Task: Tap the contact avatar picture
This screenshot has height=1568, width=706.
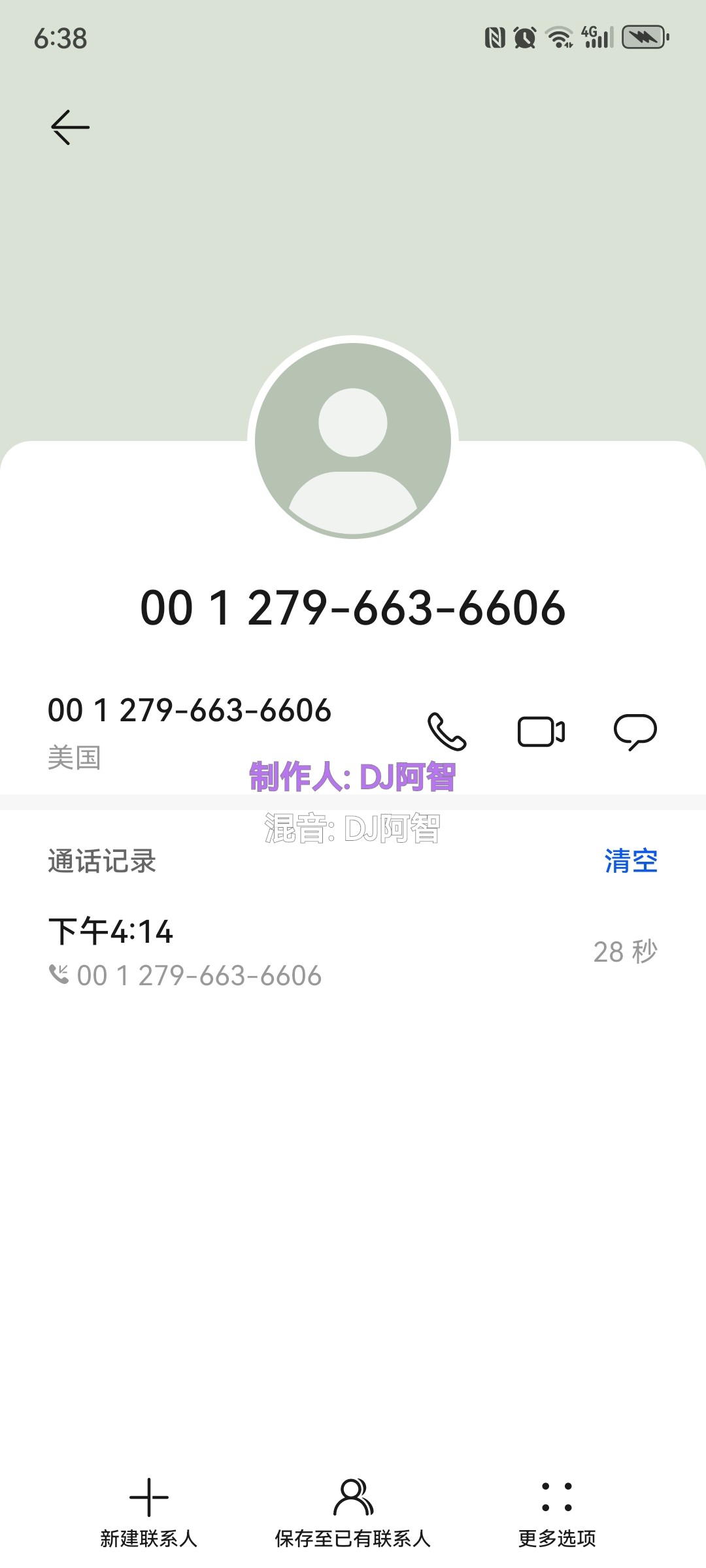Action: pyautogui.click(x=353, y=441)
